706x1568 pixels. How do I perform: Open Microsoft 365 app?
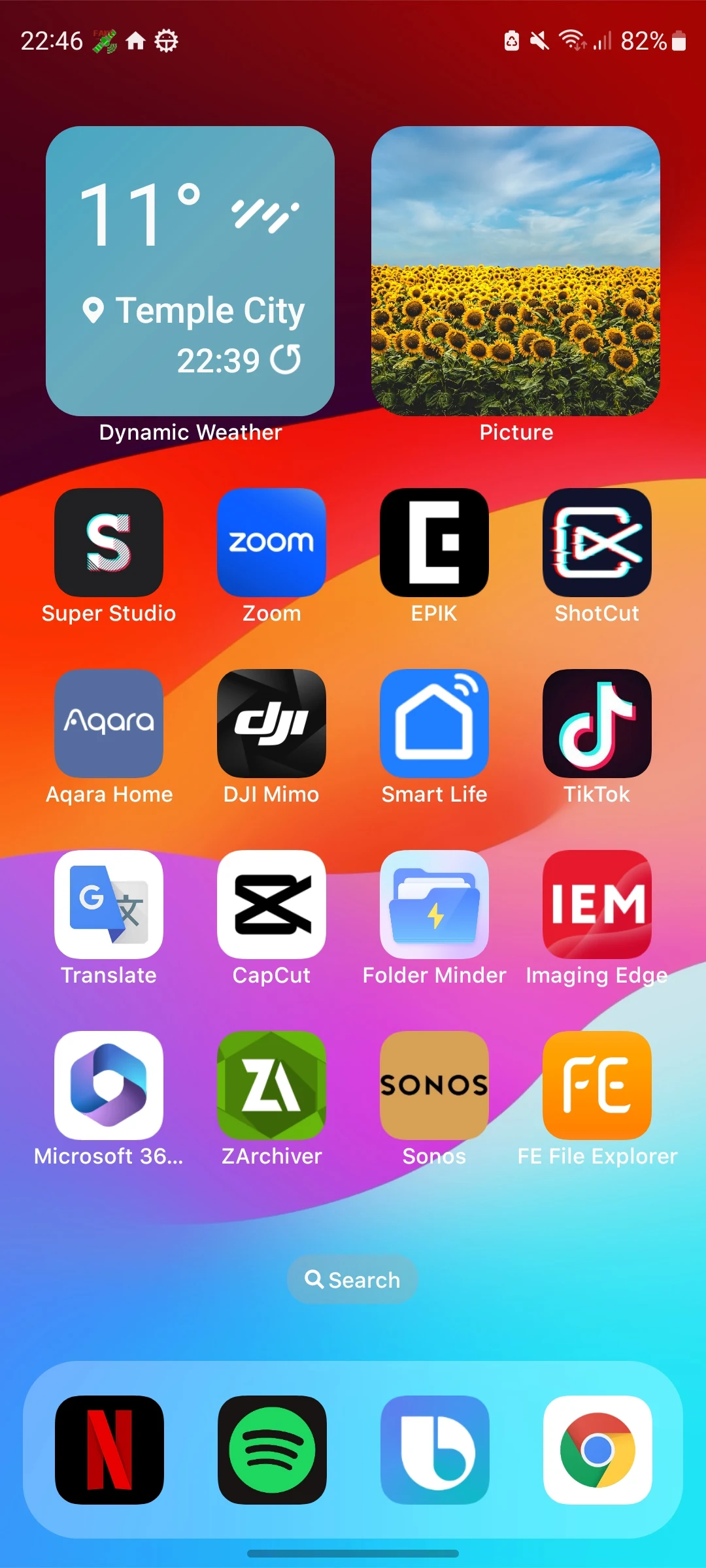[109, 1086]
